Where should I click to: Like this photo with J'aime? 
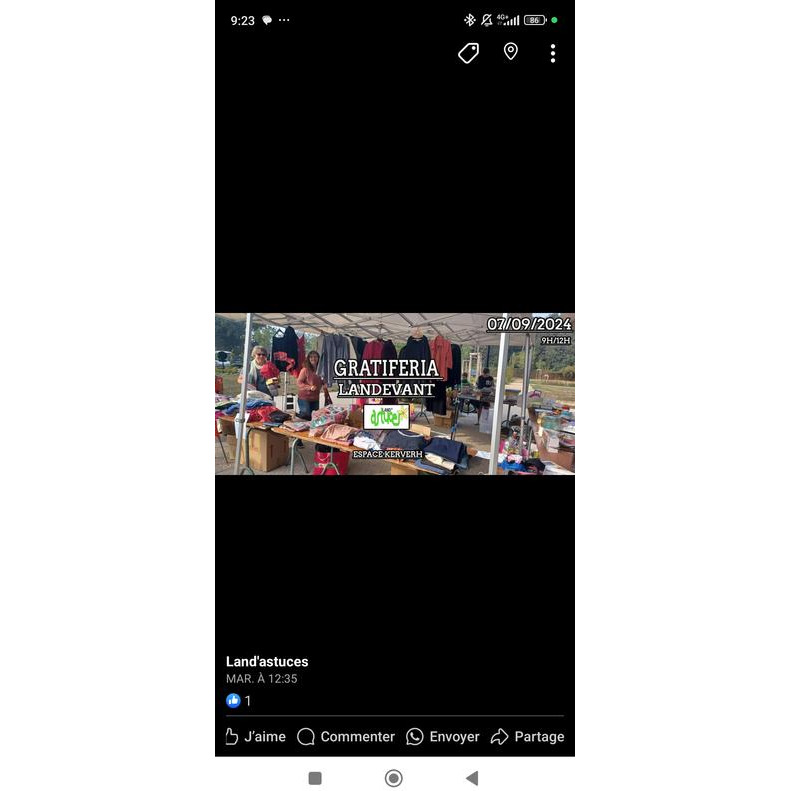[255, 737]
